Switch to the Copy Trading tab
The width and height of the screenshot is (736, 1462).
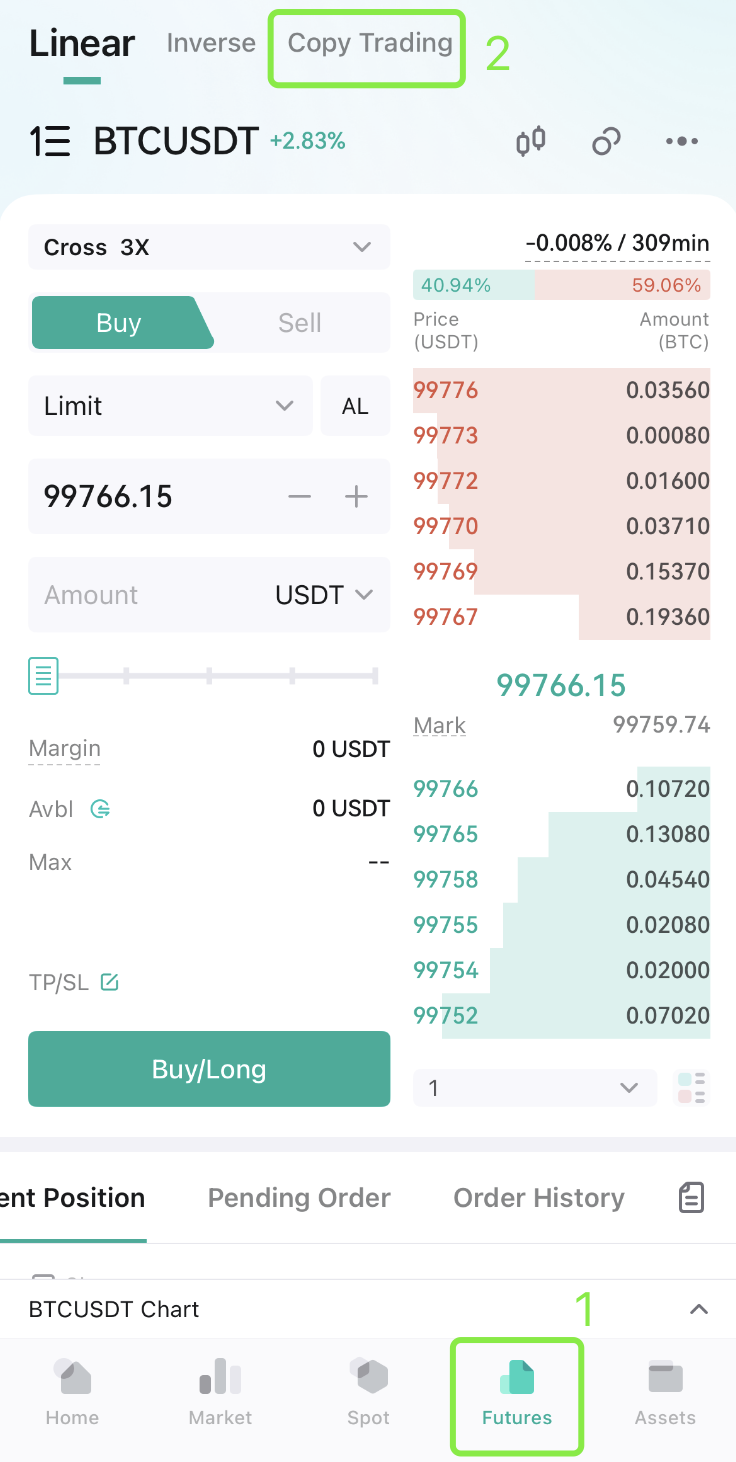369,44
